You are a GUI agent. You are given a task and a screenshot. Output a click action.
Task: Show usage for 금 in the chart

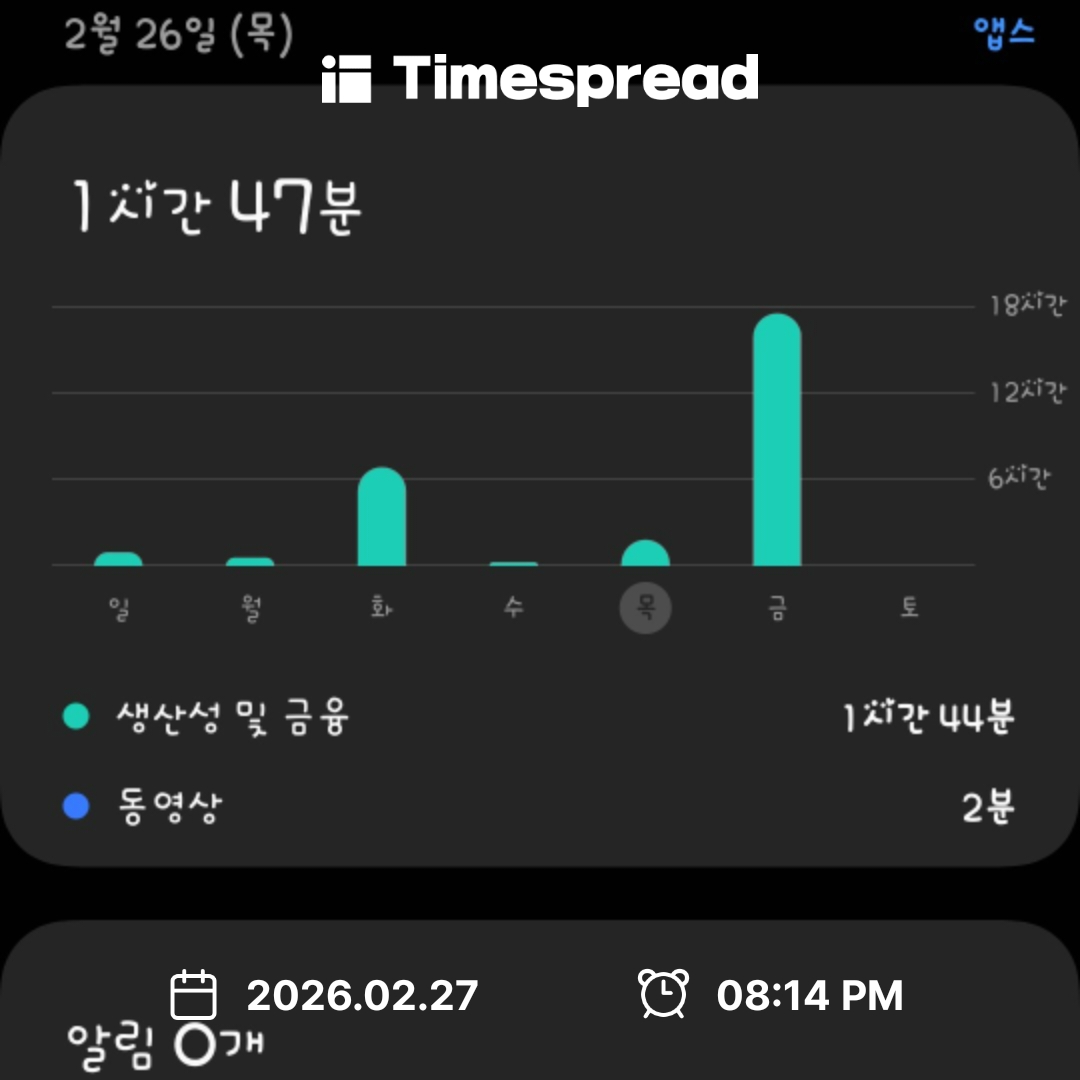[x=777, y=440]
